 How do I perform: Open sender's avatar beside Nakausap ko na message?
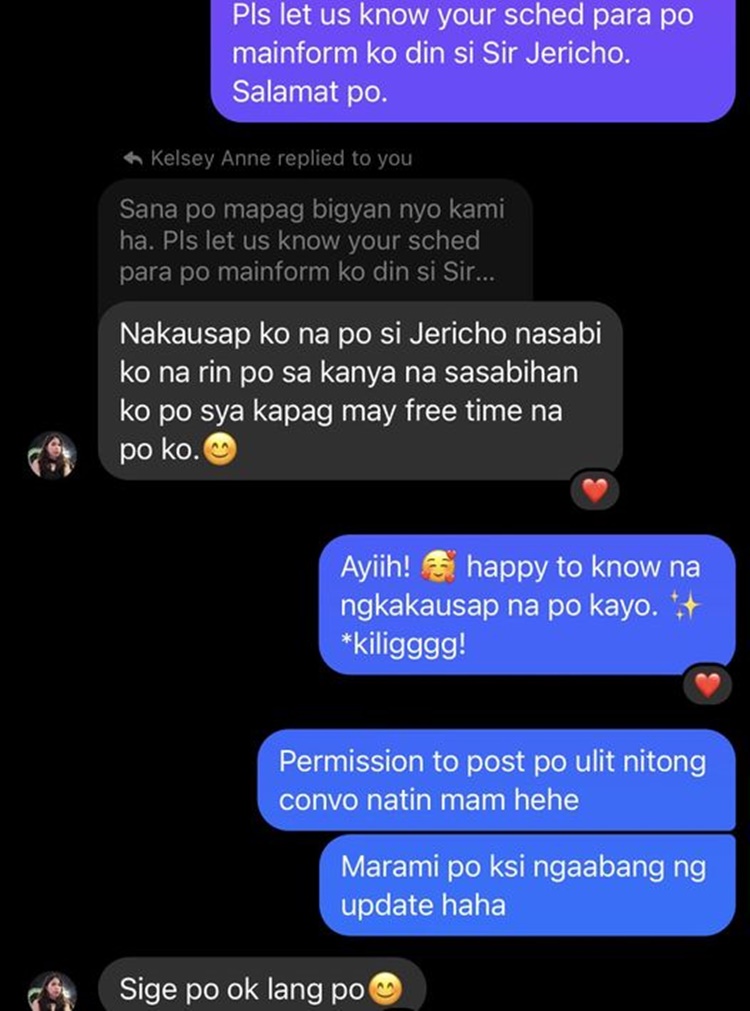(52, 456)
